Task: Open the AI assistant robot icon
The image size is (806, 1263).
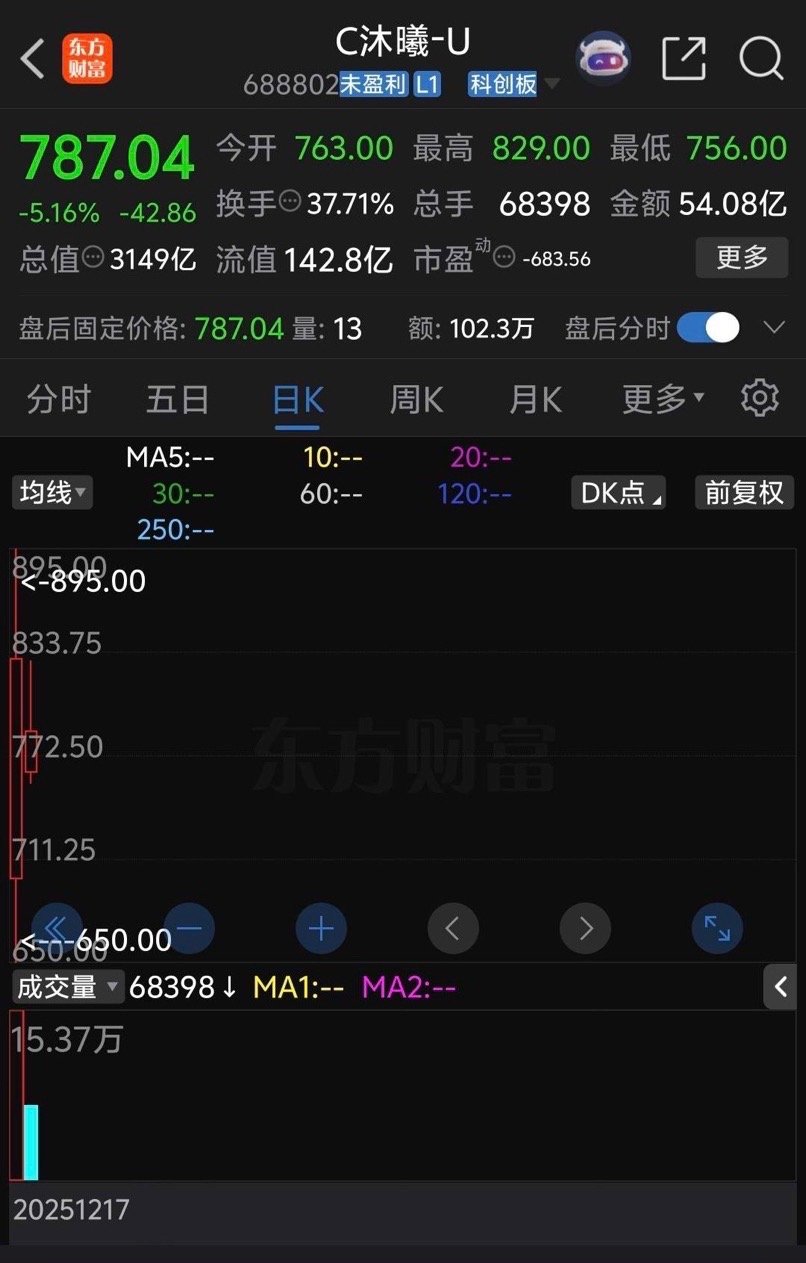Action: coord(603,58)
